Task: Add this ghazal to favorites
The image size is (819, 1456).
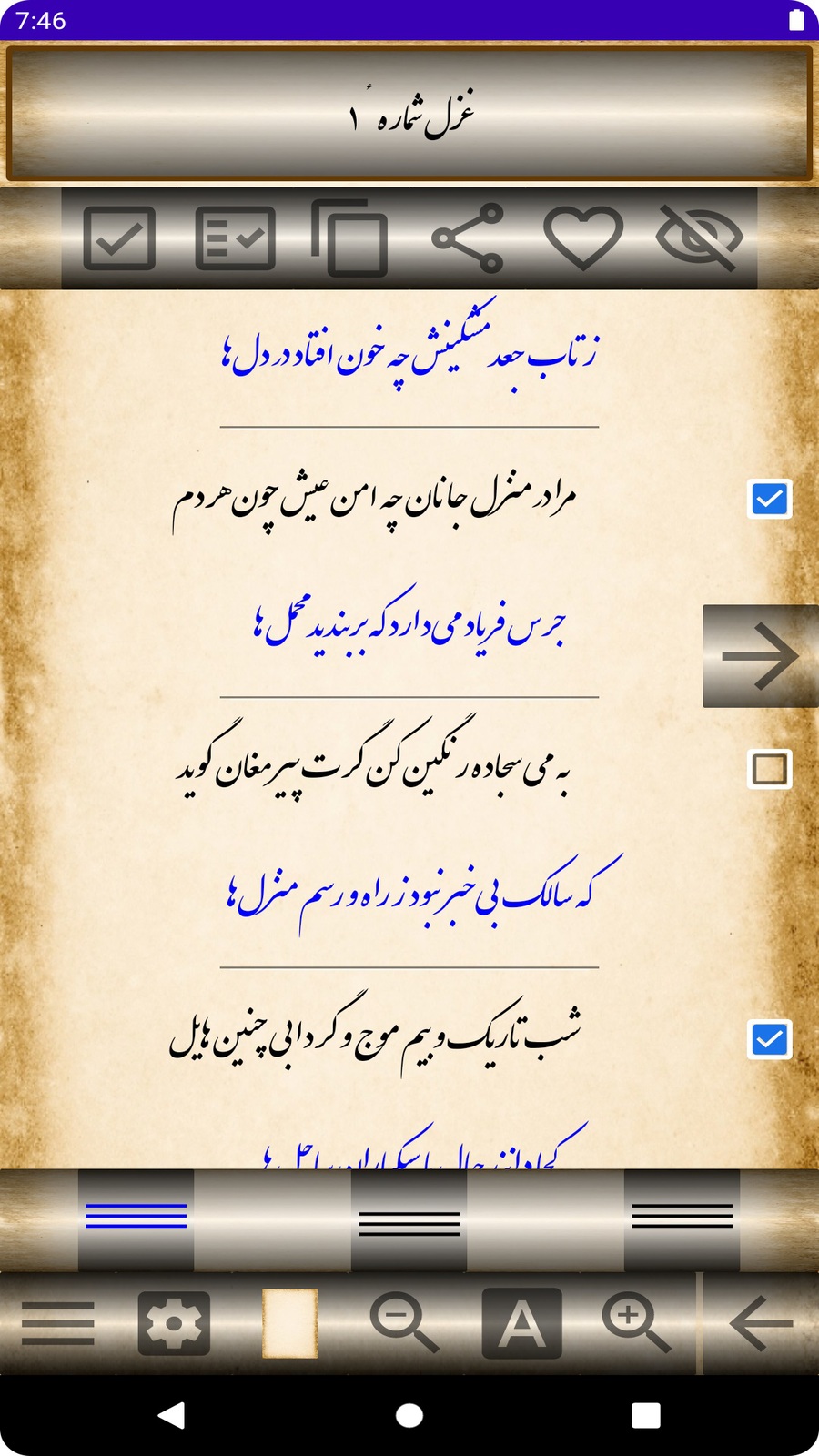Action: [583, 238]
